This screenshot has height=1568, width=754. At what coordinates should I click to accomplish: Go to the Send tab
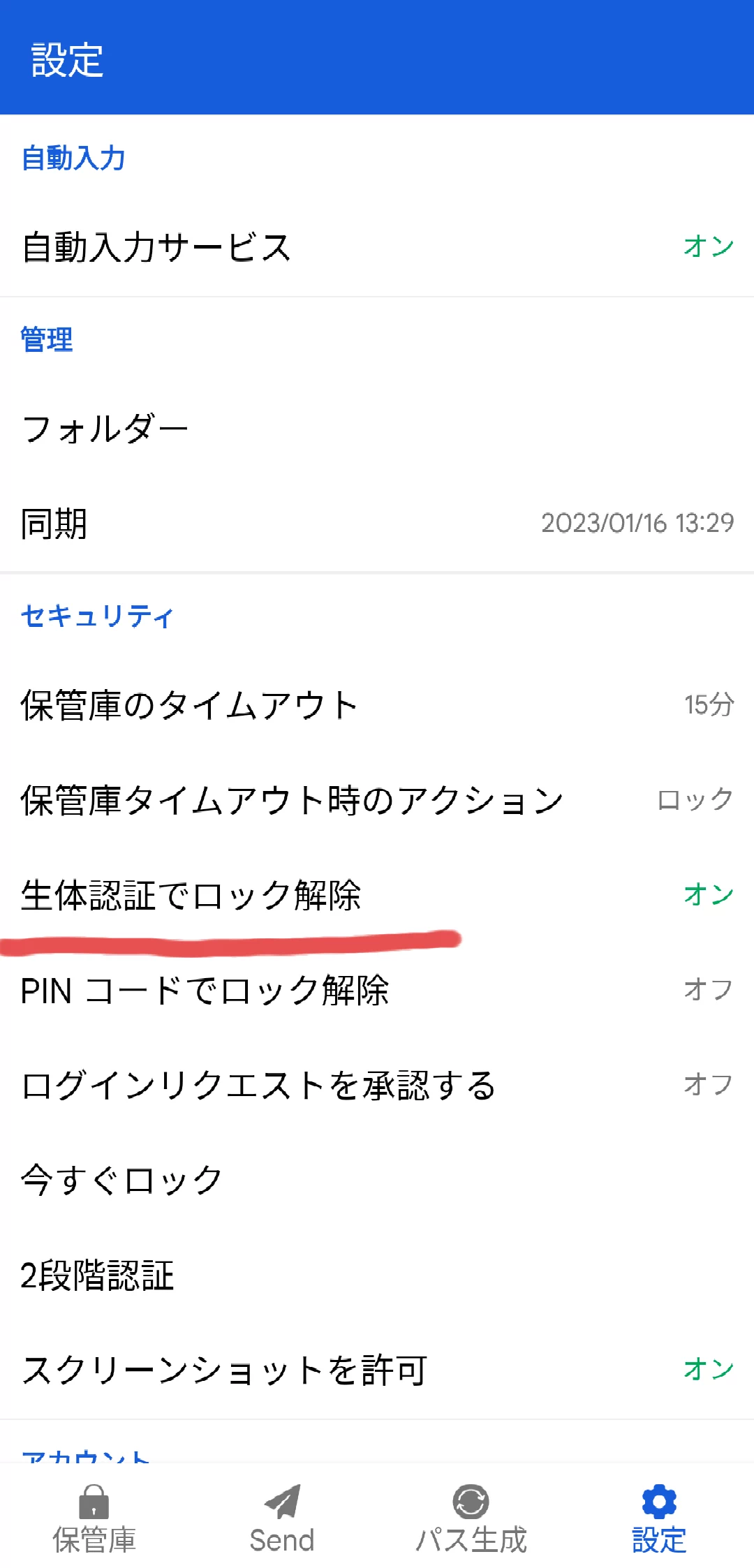click(x=282, y=1519)
